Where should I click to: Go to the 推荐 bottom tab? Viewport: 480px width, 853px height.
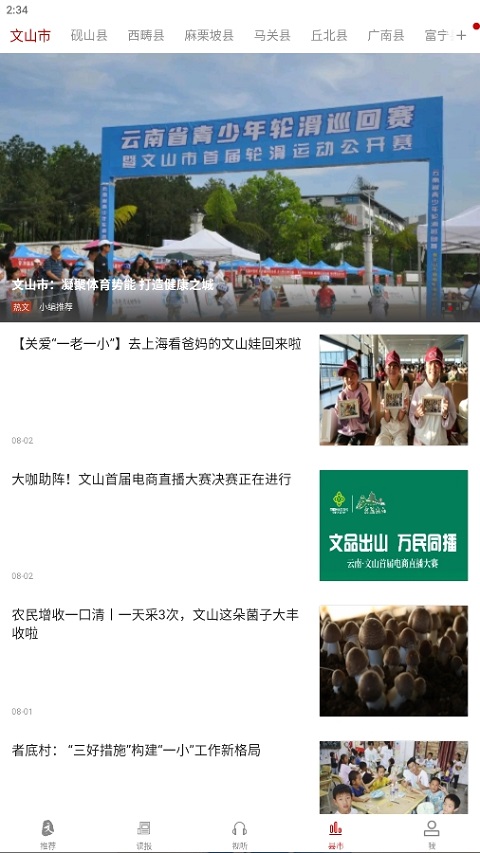click(x=48, y=835)
